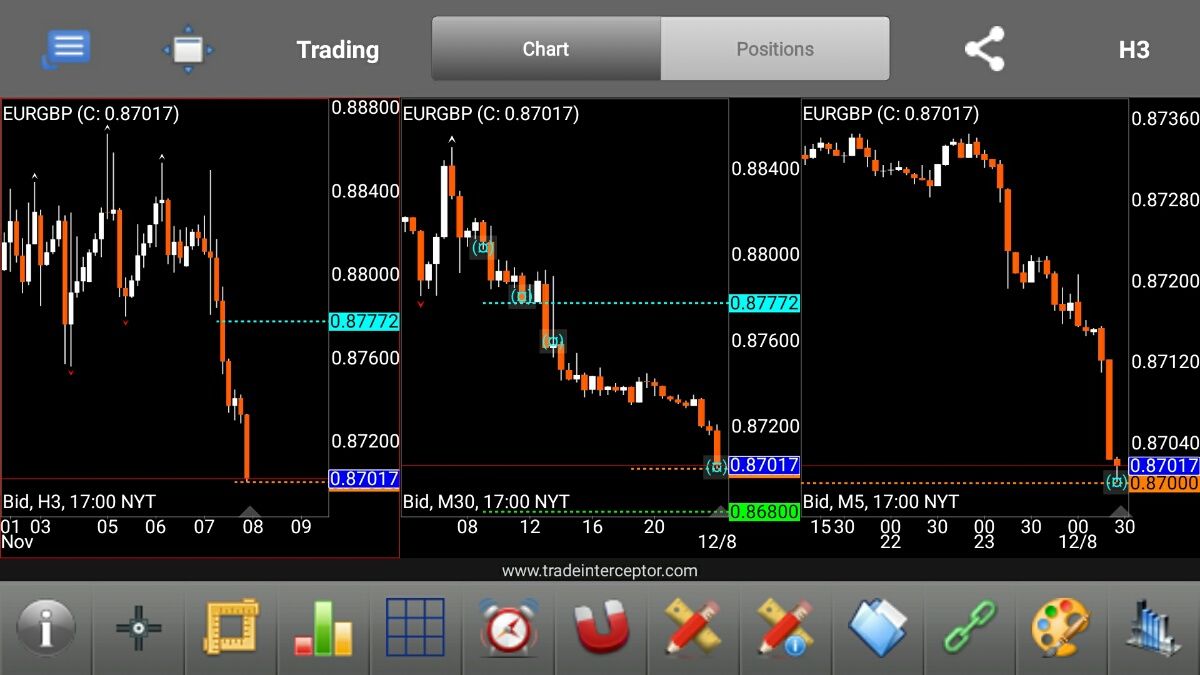Enable the magnet snap tool
Screen dimensions: 1200x675
point(600,628)
